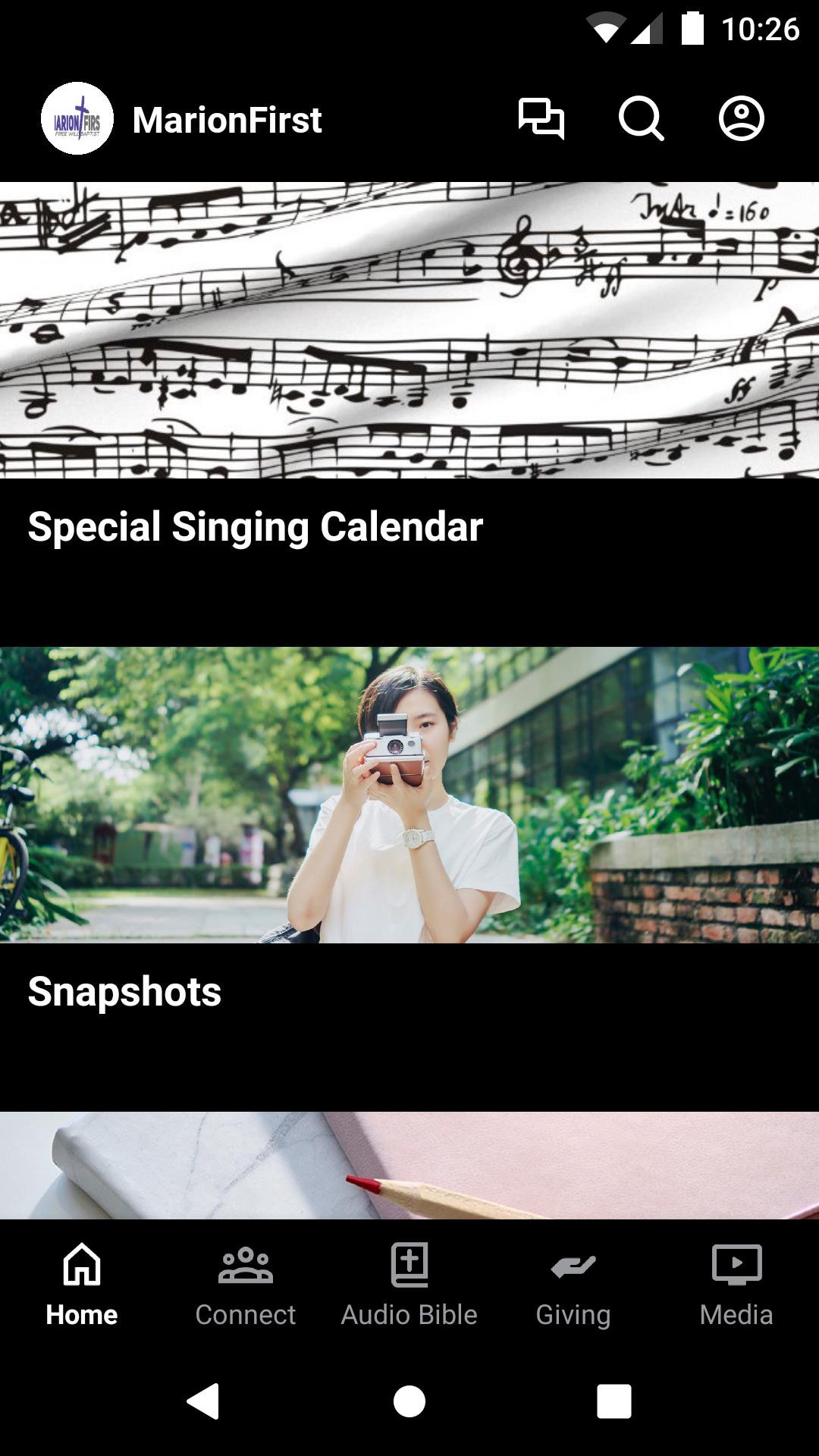Open the card with the red pencil
The image size is (819, 1456).
(x=409, y=1166)
